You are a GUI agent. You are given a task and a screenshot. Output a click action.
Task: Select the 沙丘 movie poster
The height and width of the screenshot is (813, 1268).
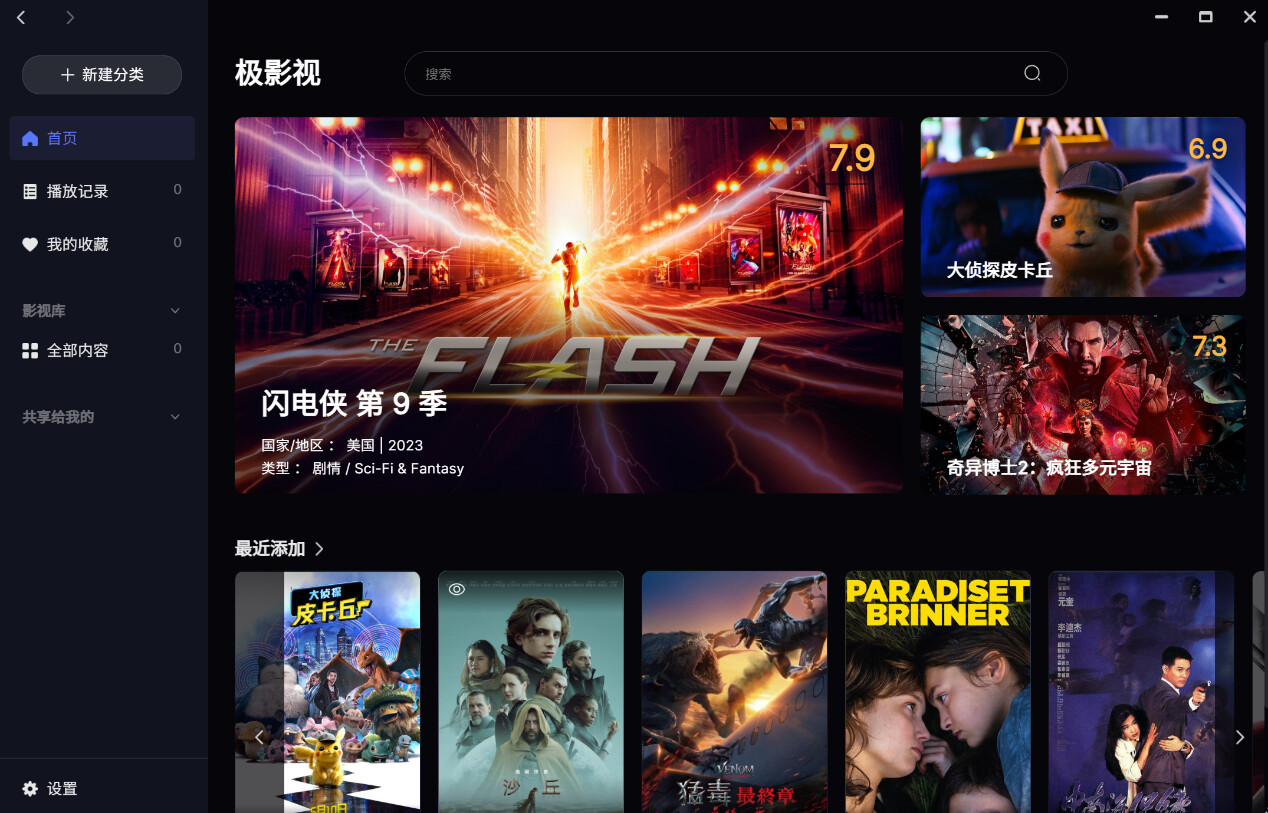(531, 692)
